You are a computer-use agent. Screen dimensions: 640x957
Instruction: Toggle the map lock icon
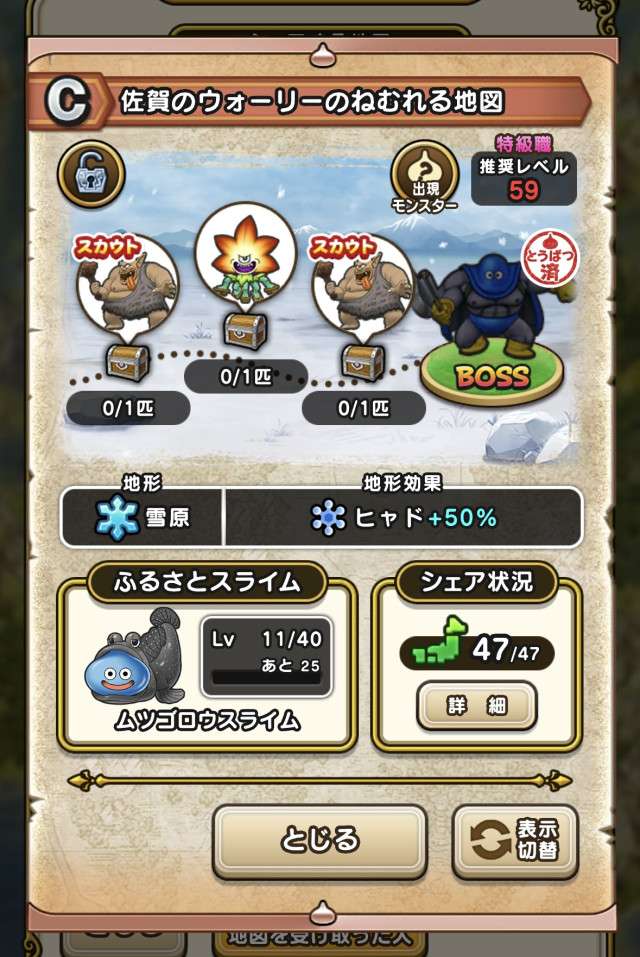[x=91, y=171]
